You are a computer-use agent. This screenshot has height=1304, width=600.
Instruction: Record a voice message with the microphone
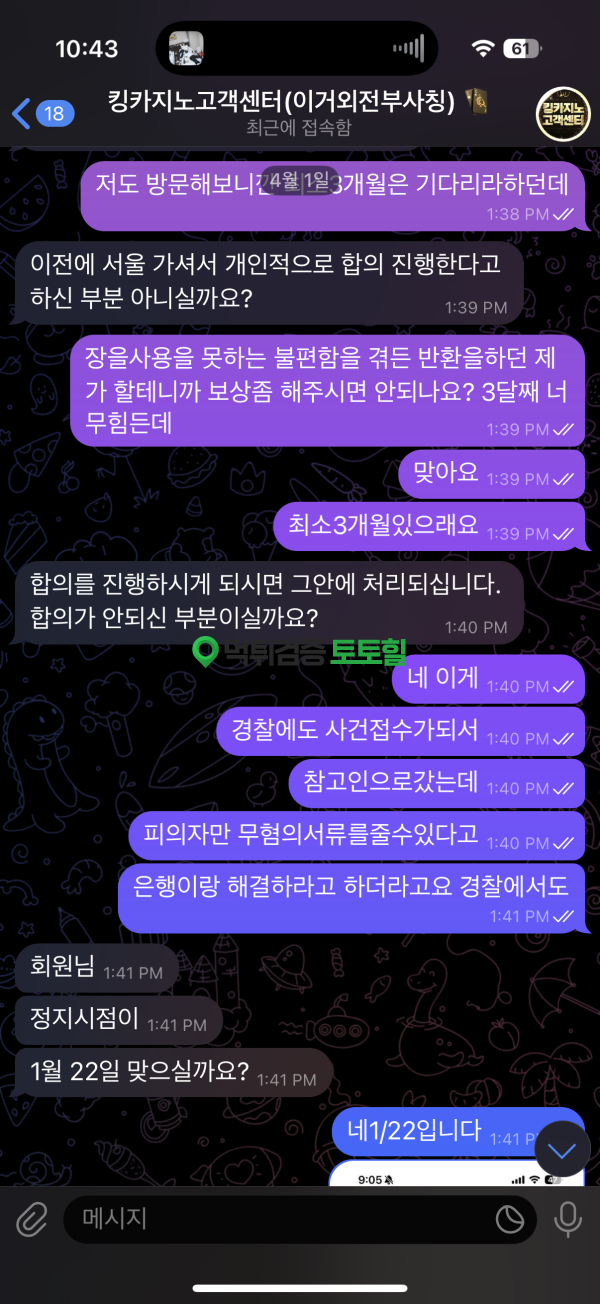coord(568,1219)
